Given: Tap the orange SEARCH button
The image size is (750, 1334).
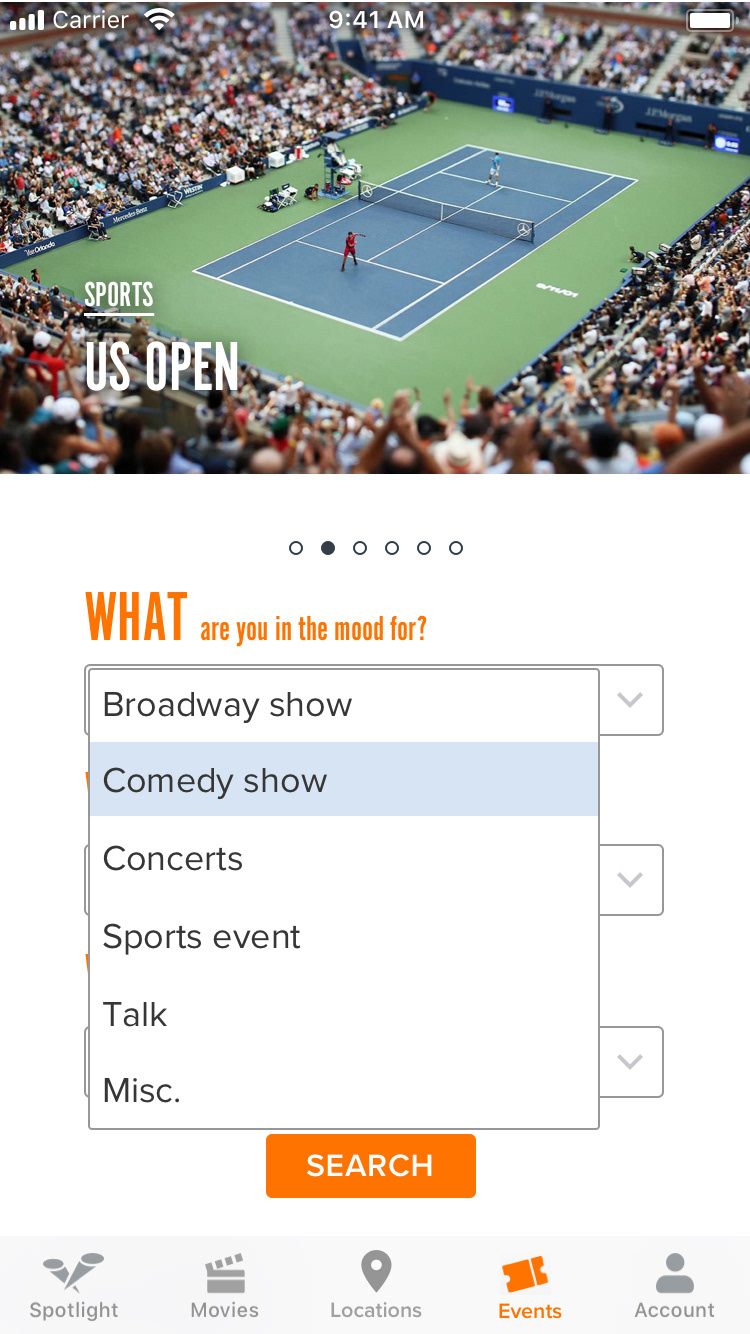Looking at the screenshot, I should [x=370, y=1165].
